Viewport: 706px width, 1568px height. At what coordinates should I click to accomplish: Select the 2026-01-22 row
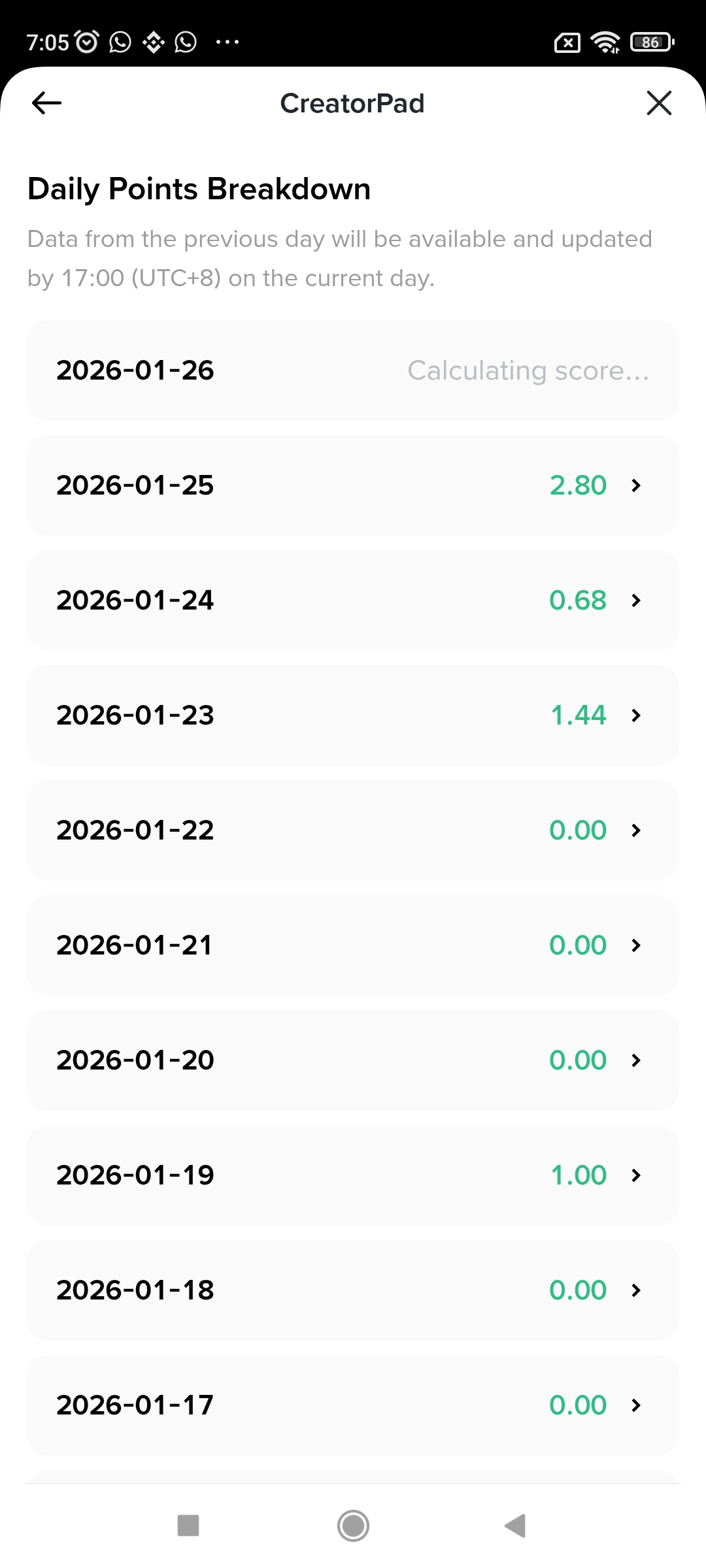353,830
